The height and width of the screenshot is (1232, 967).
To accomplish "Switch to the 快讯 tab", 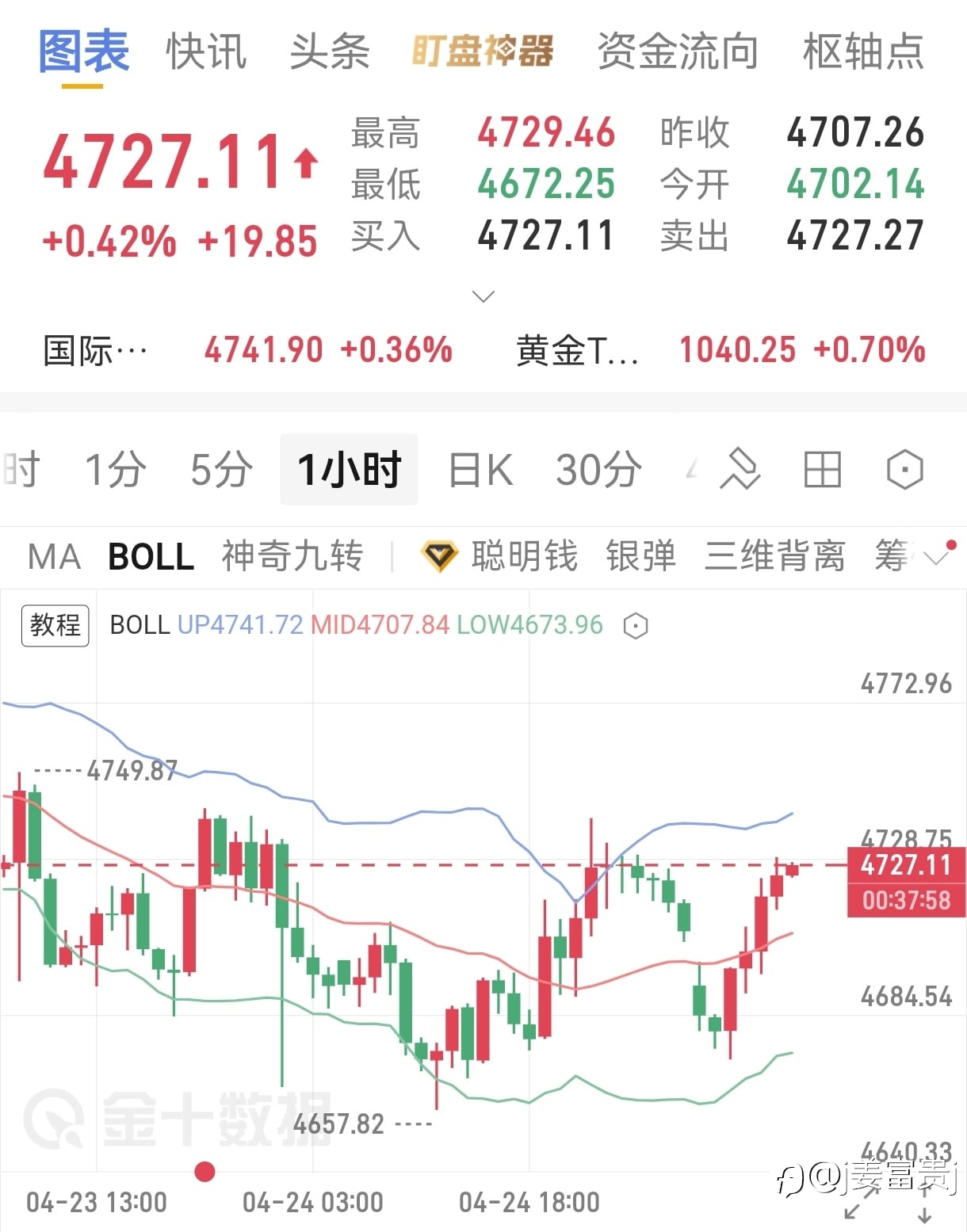I will point(206,51).
